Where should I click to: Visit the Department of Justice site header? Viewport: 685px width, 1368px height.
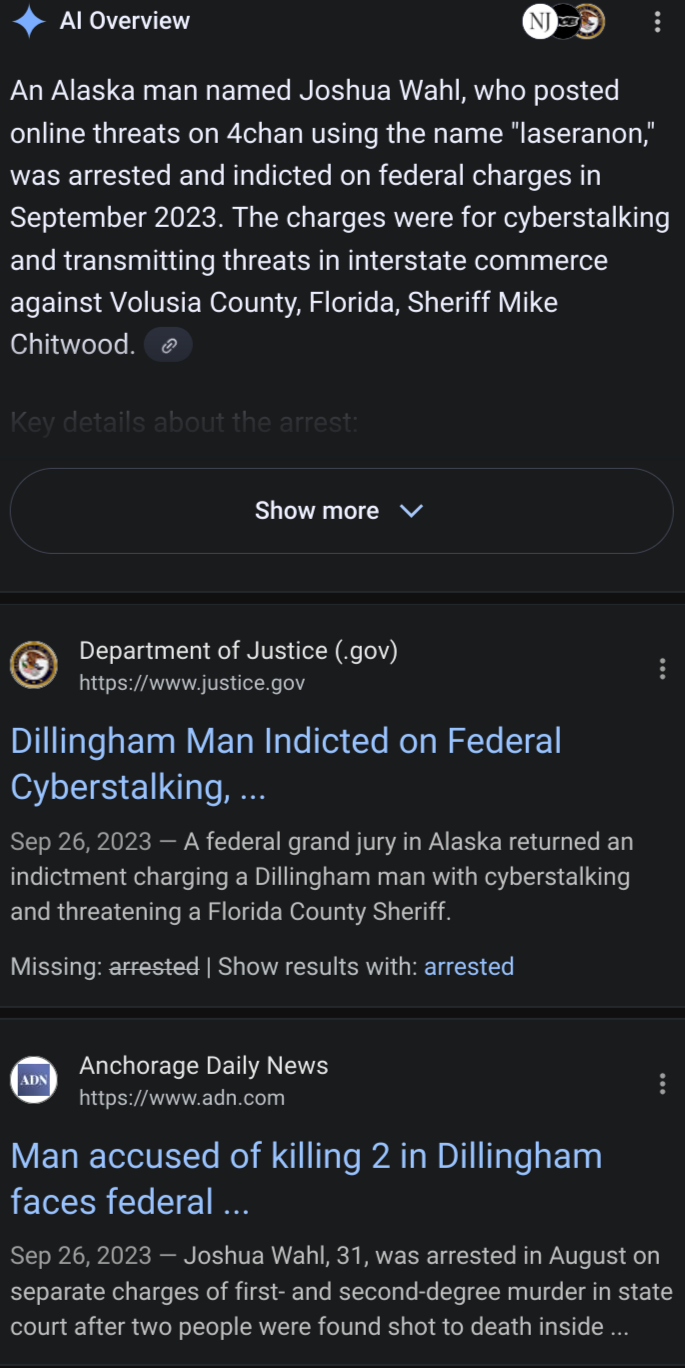pyautogui.click(x=238, y=666)
